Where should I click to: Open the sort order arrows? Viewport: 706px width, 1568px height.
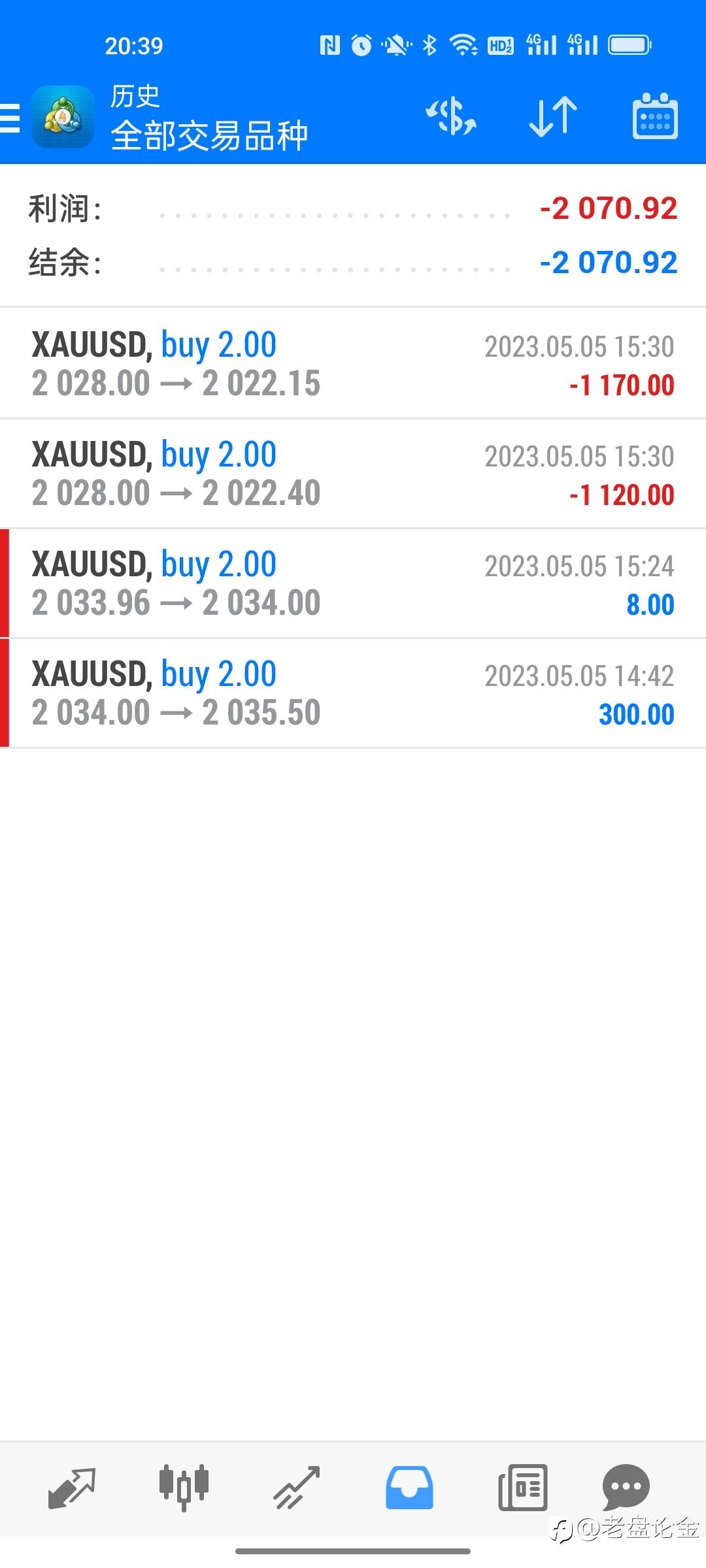click(553, 117)
